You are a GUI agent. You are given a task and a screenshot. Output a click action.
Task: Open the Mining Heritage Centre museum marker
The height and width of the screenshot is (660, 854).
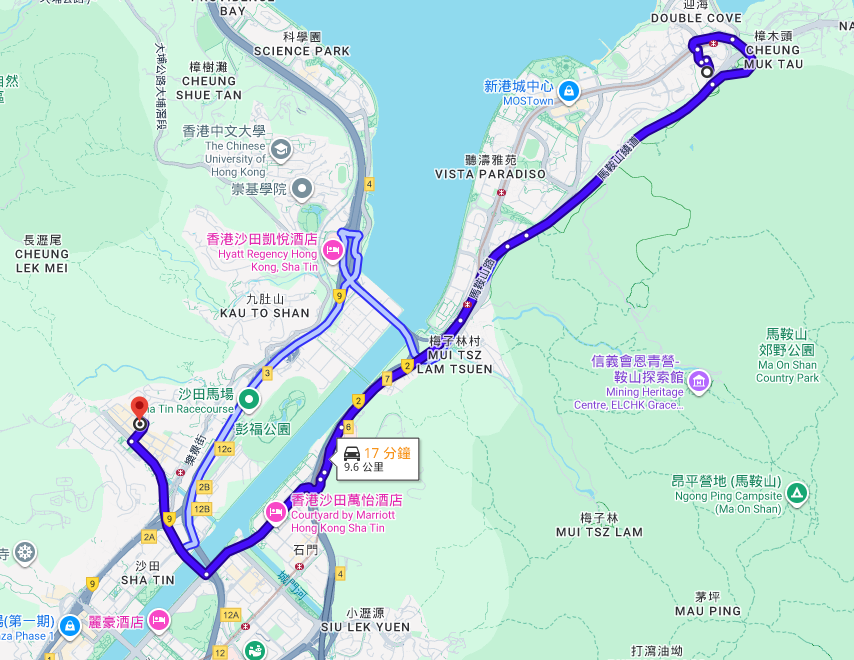coord(698,380)
